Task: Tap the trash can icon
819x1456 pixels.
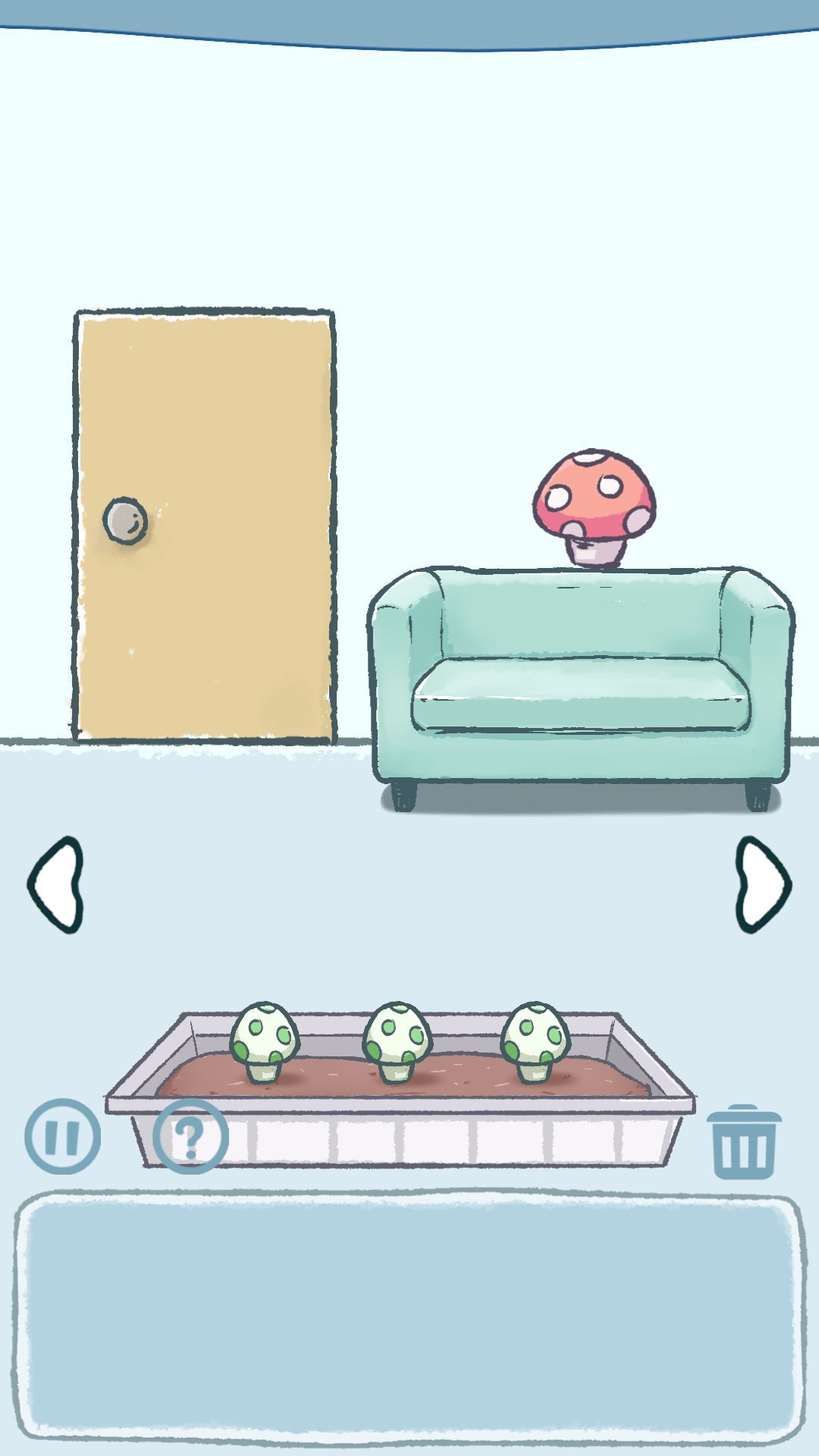Action: 743,1141
